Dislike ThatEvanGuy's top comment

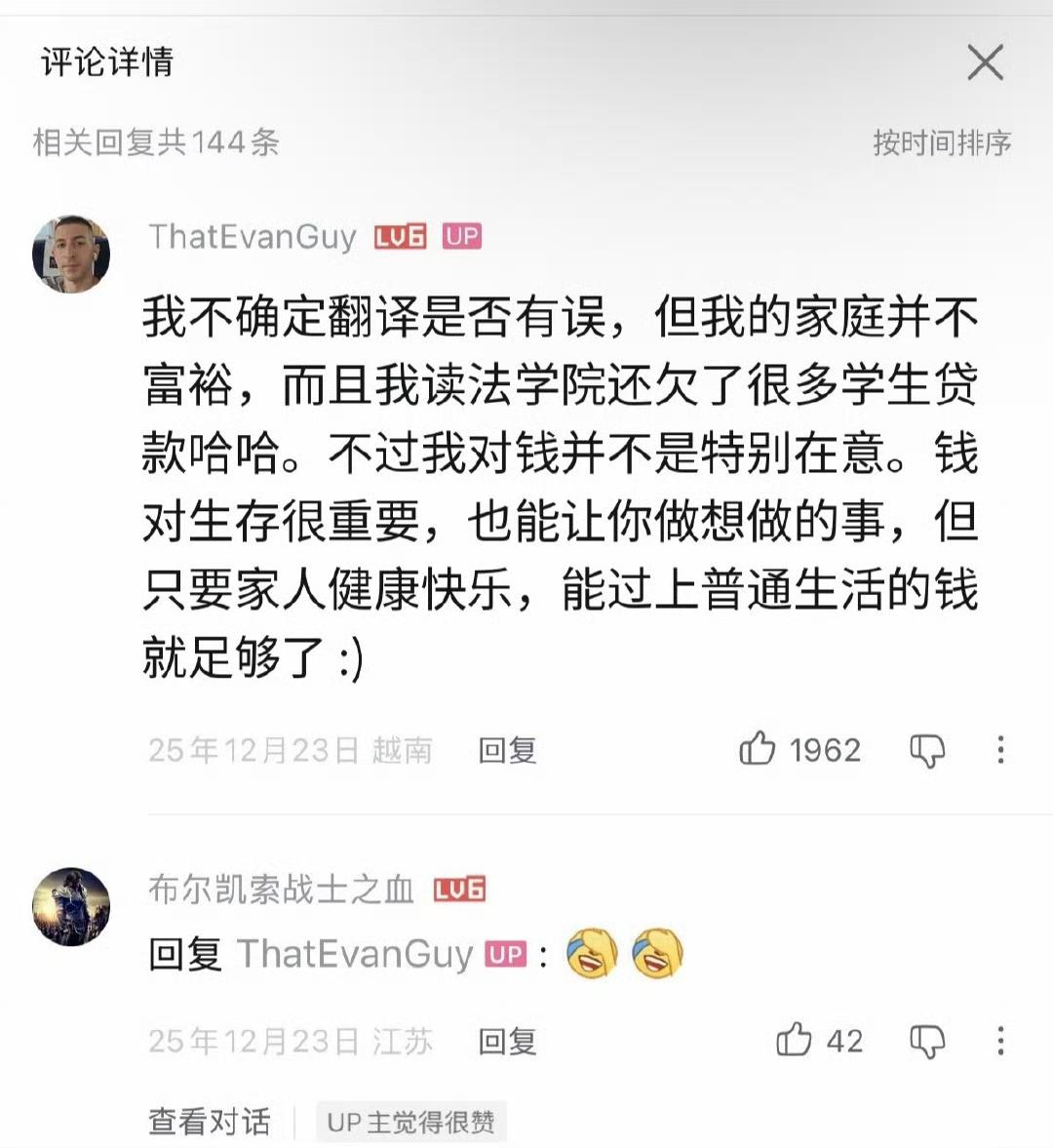pyautogui.click(x=927, y=749)
